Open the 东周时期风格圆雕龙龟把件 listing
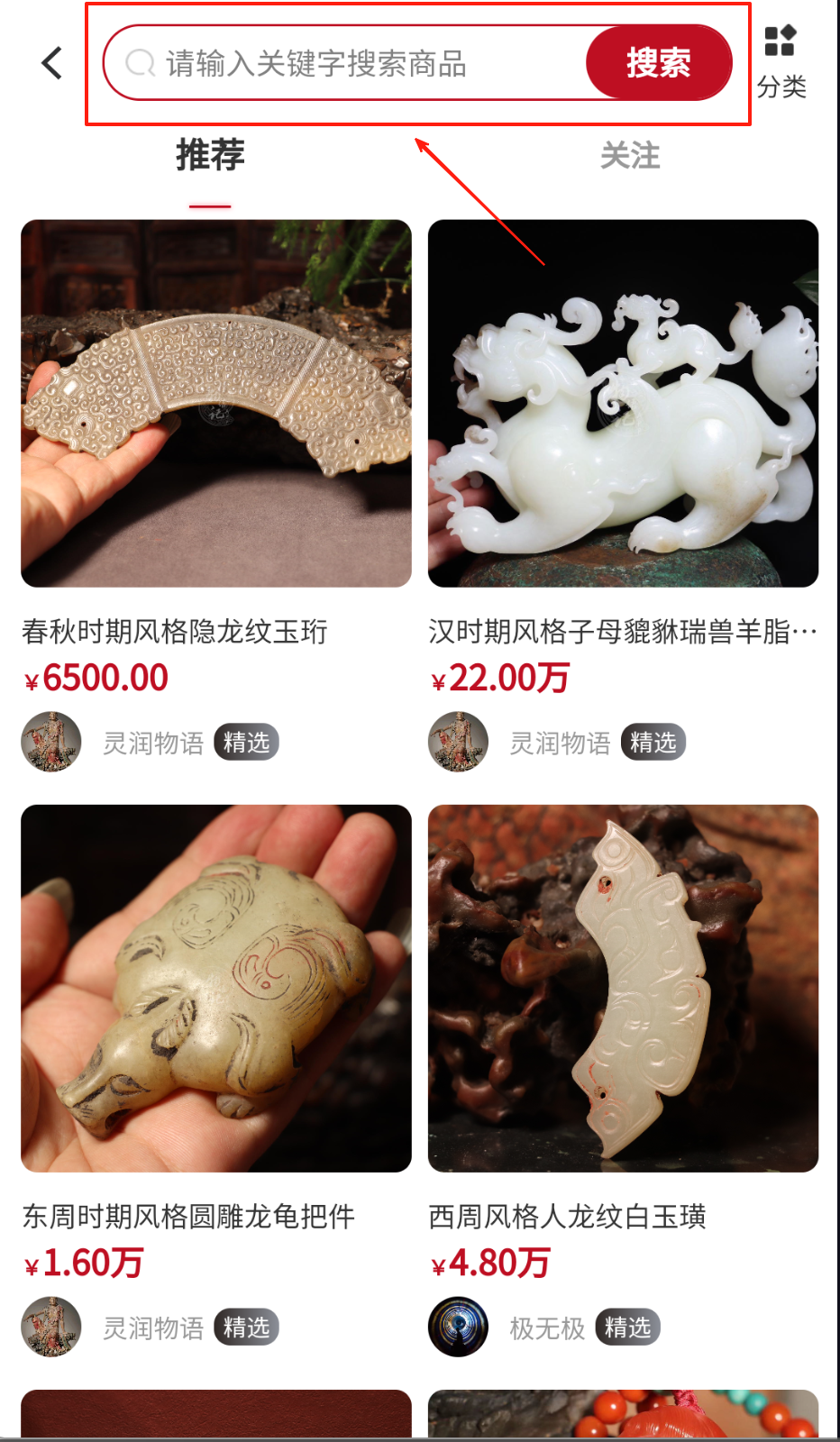Screen dimensions: 840x1442 (x=216, y=988)
